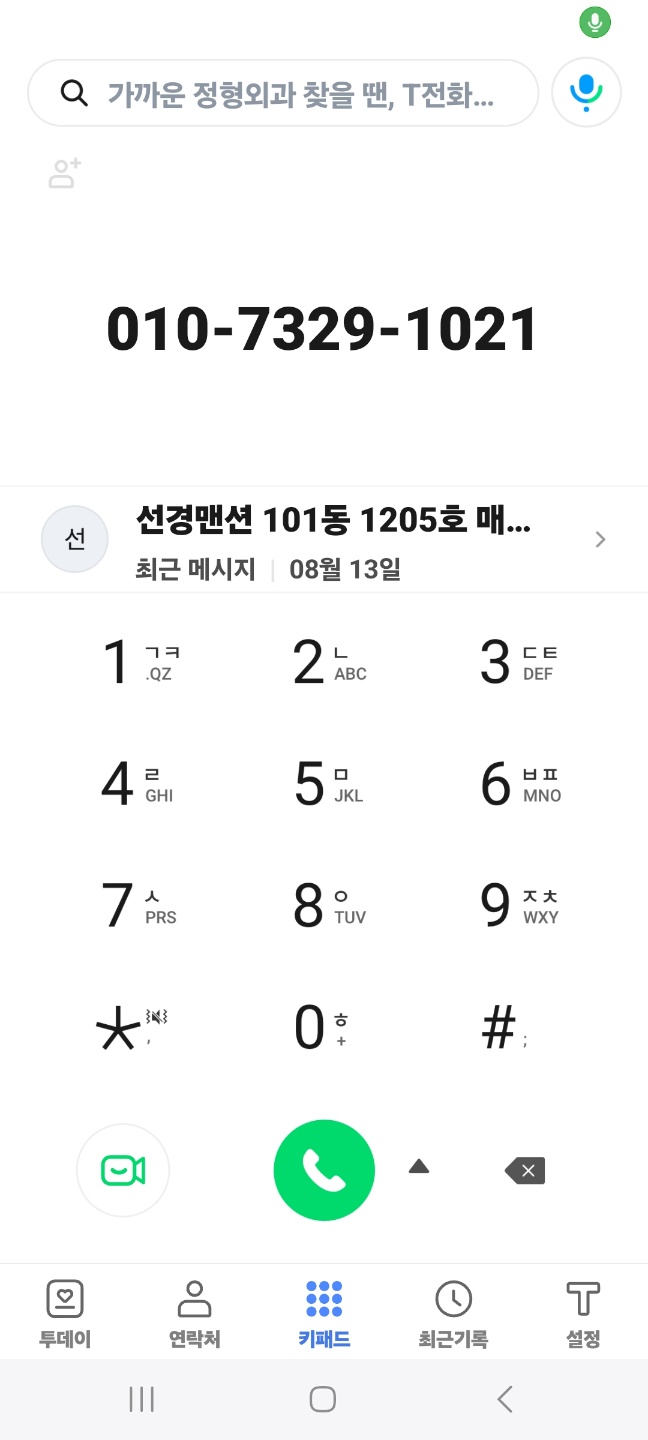Dial digit 1 on the keypad
This screenshot has height=1440, width=648.
coord(137,663)
